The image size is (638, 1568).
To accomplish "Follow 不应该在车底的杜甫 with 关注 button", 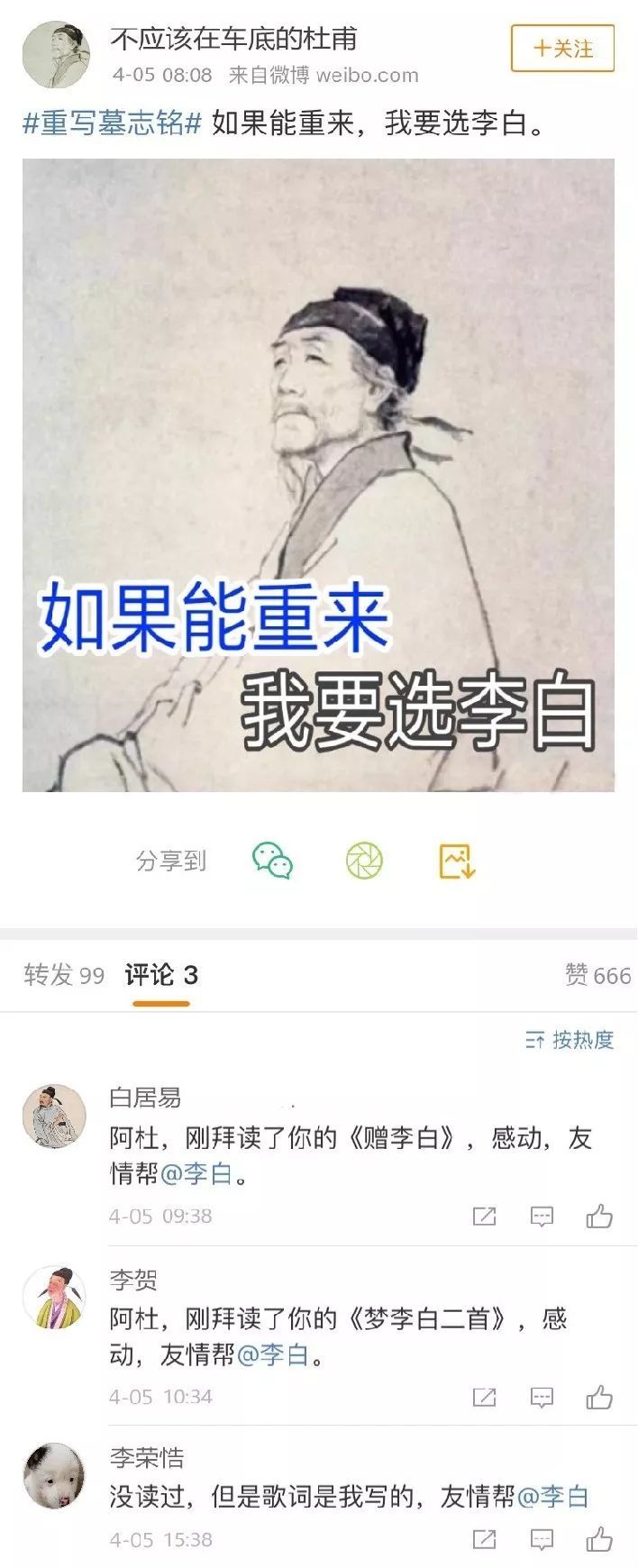I will [562, 49].
